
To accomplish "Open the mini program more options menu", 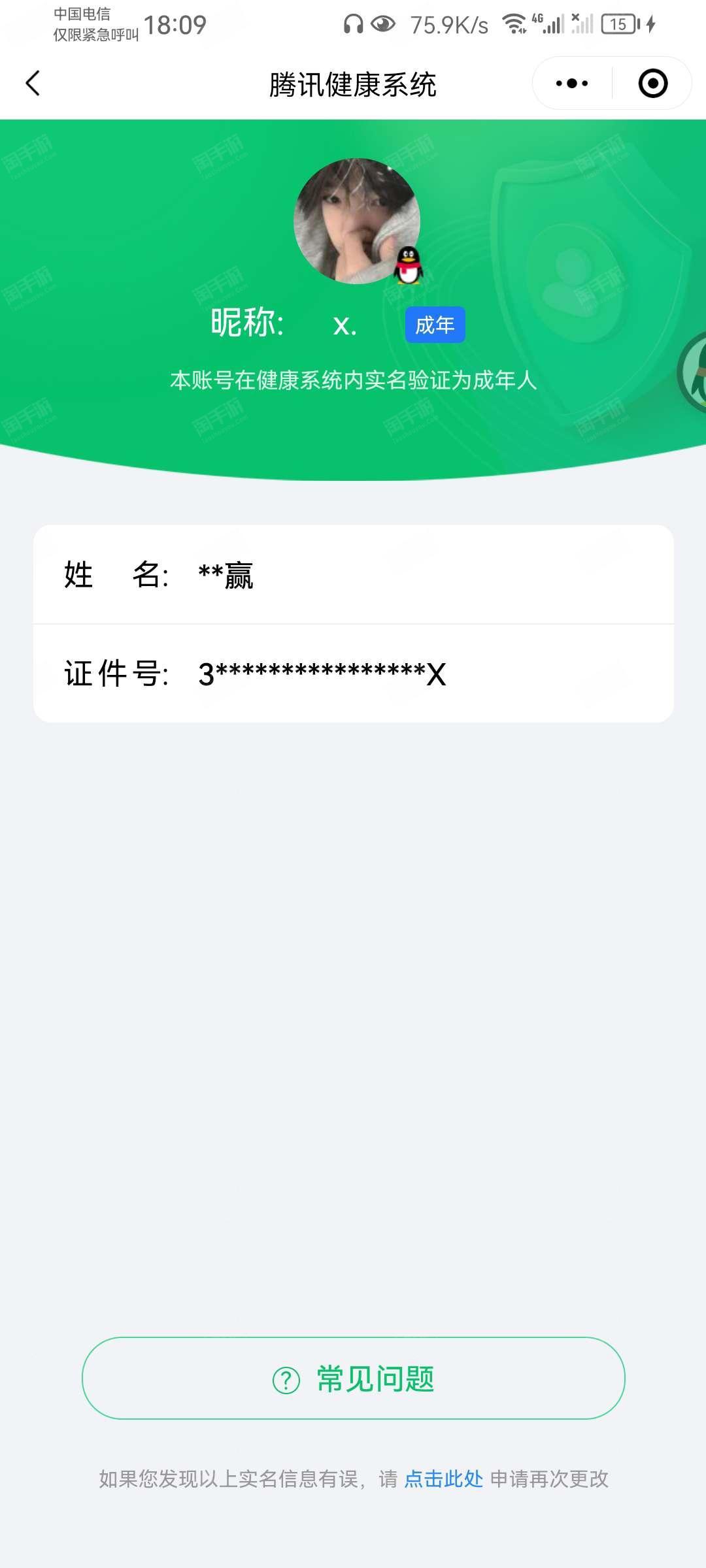I will tap(572, 84).
